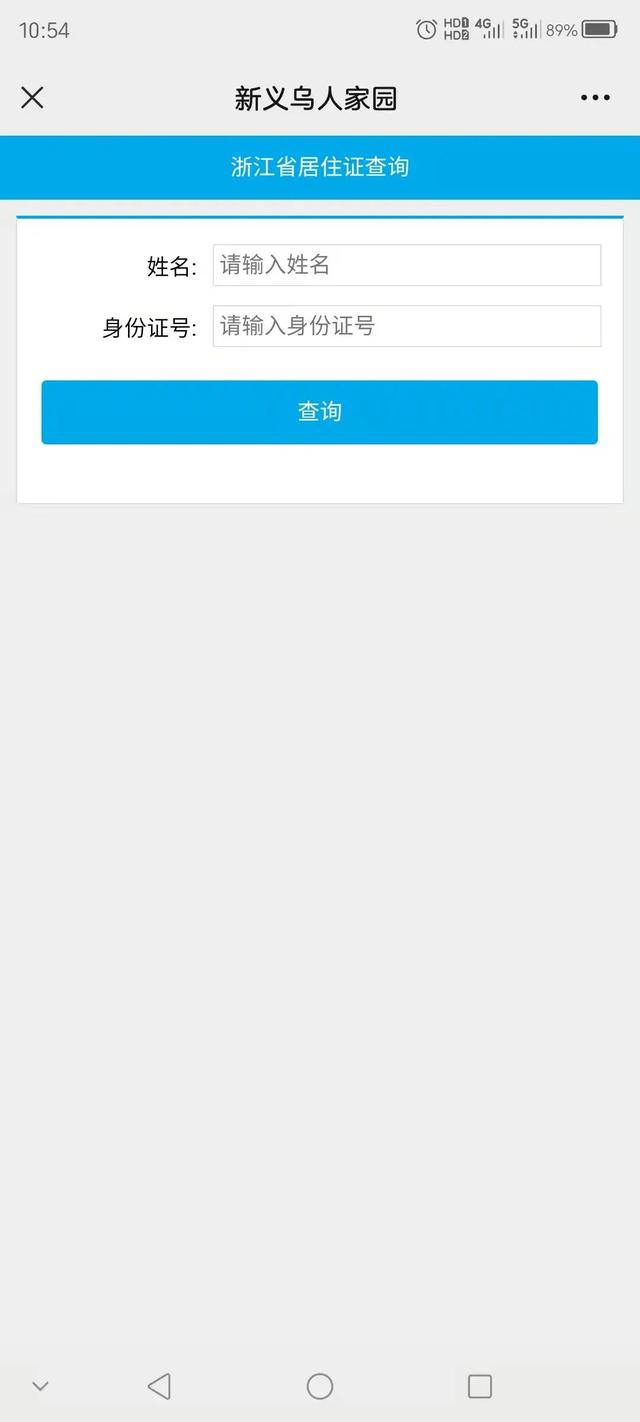Select the 身份证号 ID number field
This screenshot has width=640, height=1422.
(406, 326)
